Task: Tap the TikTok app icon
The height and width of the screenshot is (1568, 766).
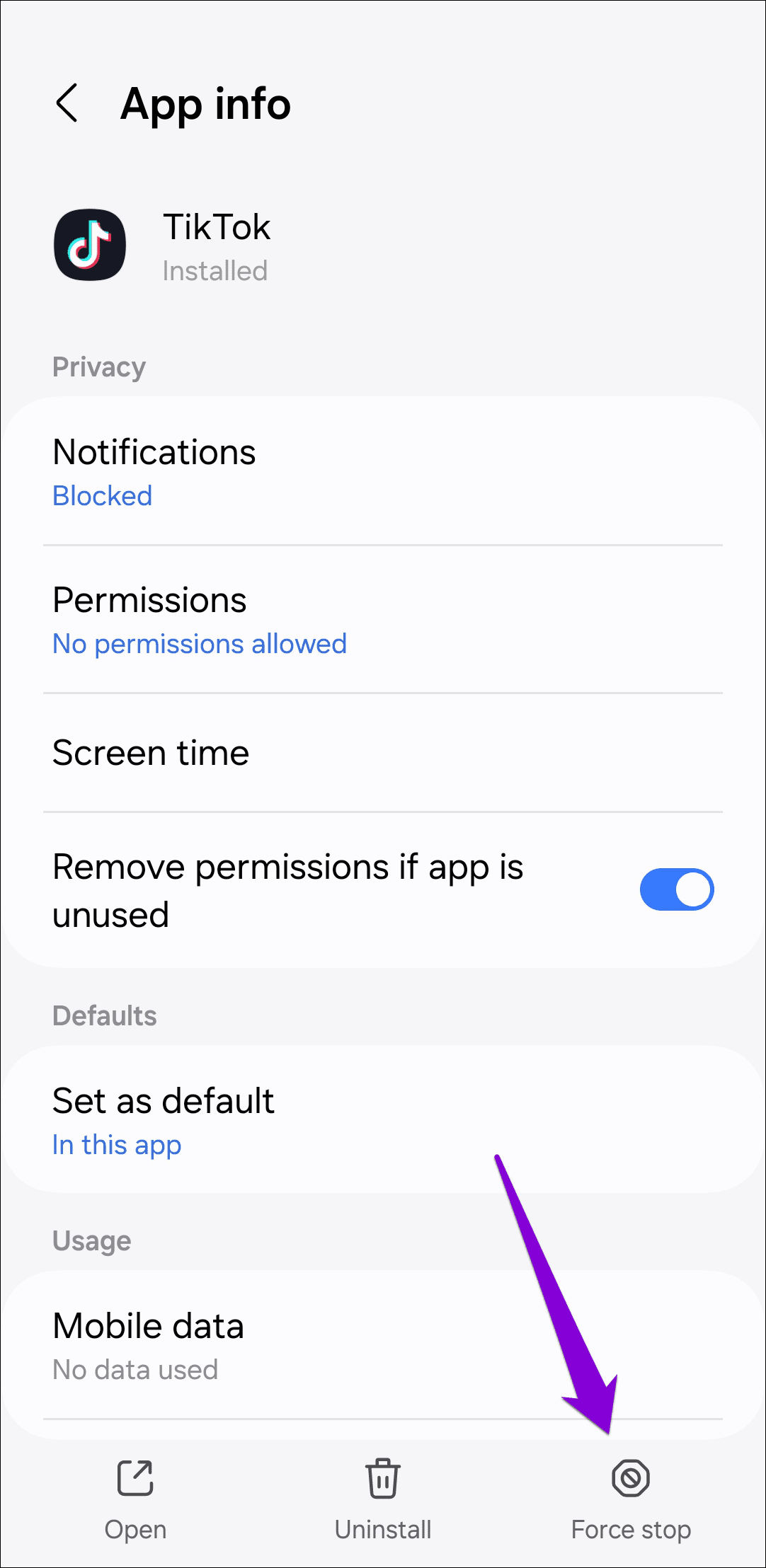Action: click(x=89, y=246)
